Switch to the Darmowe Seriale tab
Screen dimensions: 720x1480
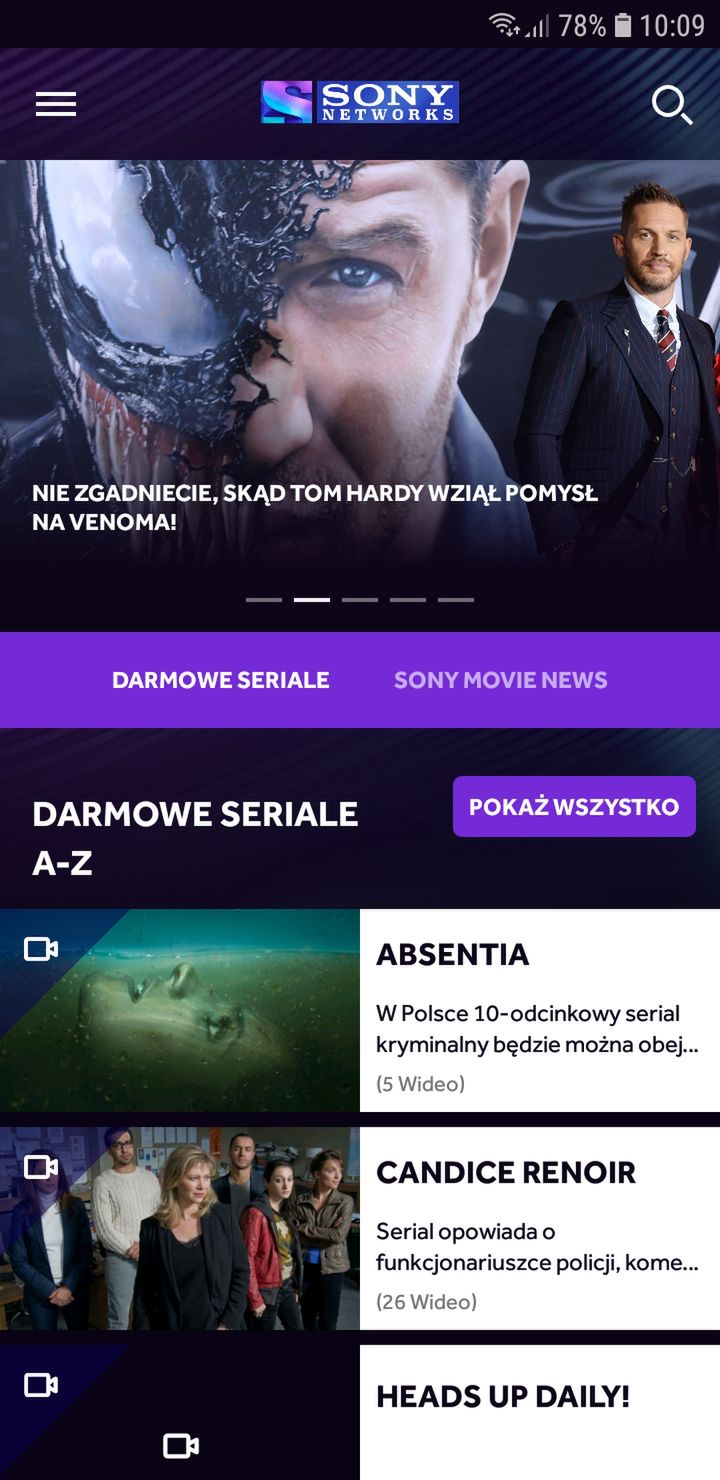point(220,680)
